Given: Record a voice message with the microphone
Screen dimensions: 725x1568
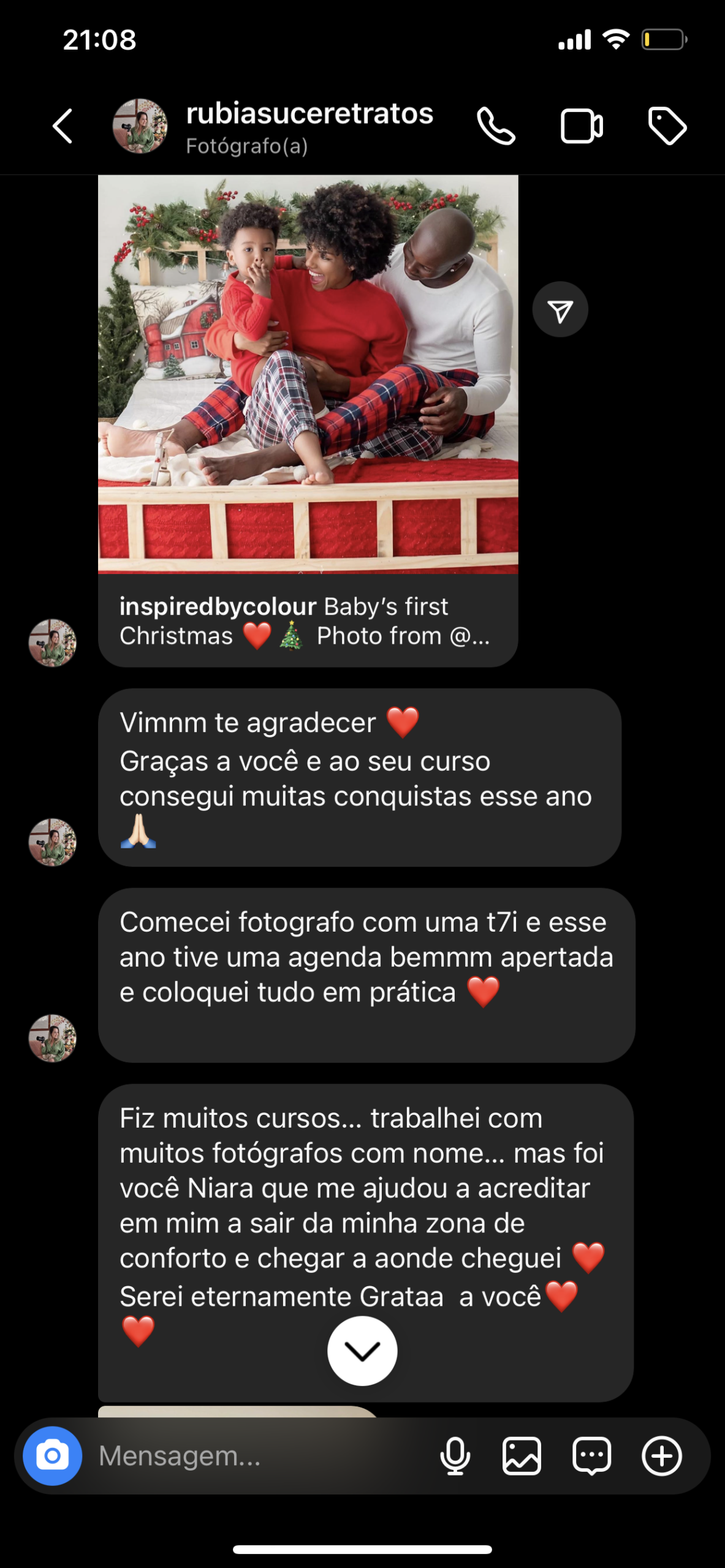Looking at the screenshot, I should click(x=455, y=1456).
